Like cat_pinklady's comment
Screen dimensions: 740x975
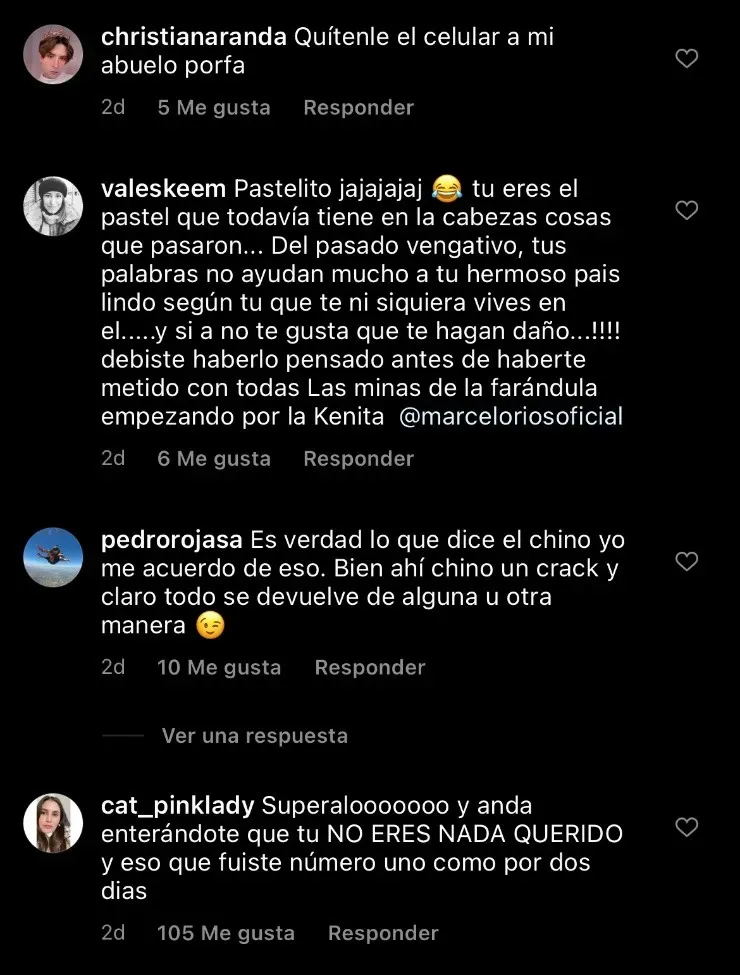pyautogui.click(x=686, y=827)
